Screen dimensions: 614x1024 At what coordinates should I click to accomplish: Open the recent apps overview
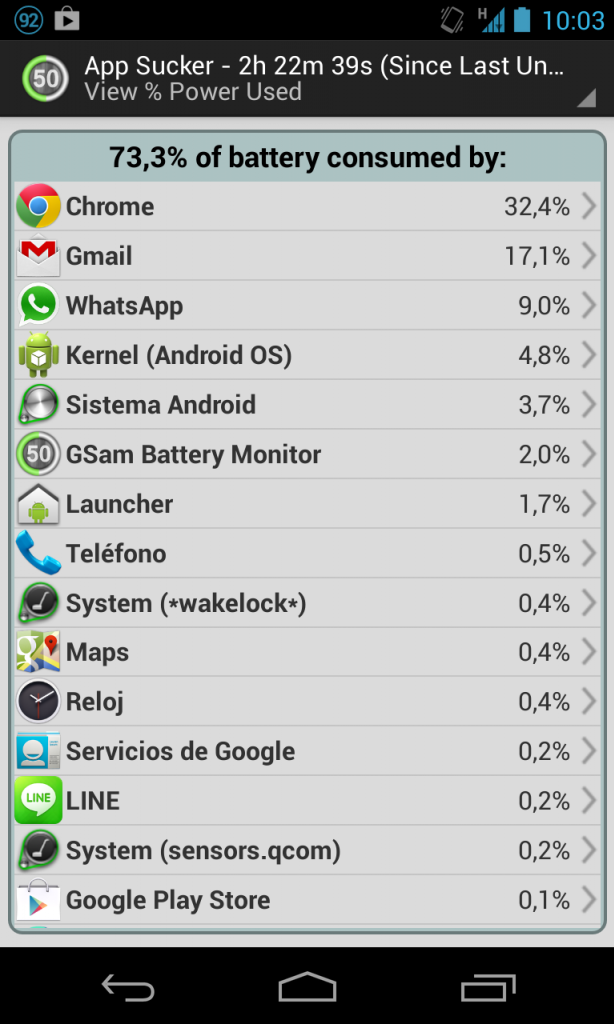[487, 988]
